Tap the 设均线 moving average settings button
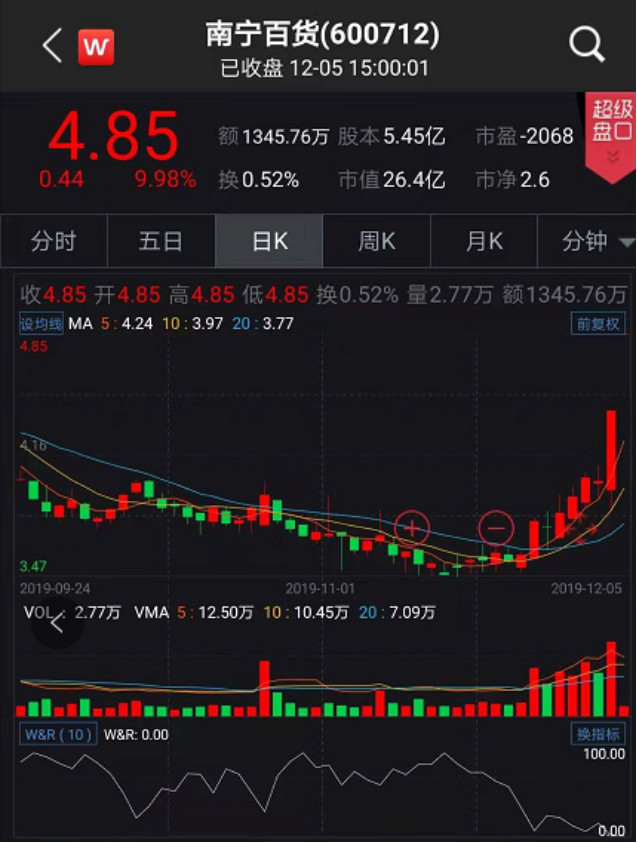This screenshot has width=637, height=843. point(41,323)
